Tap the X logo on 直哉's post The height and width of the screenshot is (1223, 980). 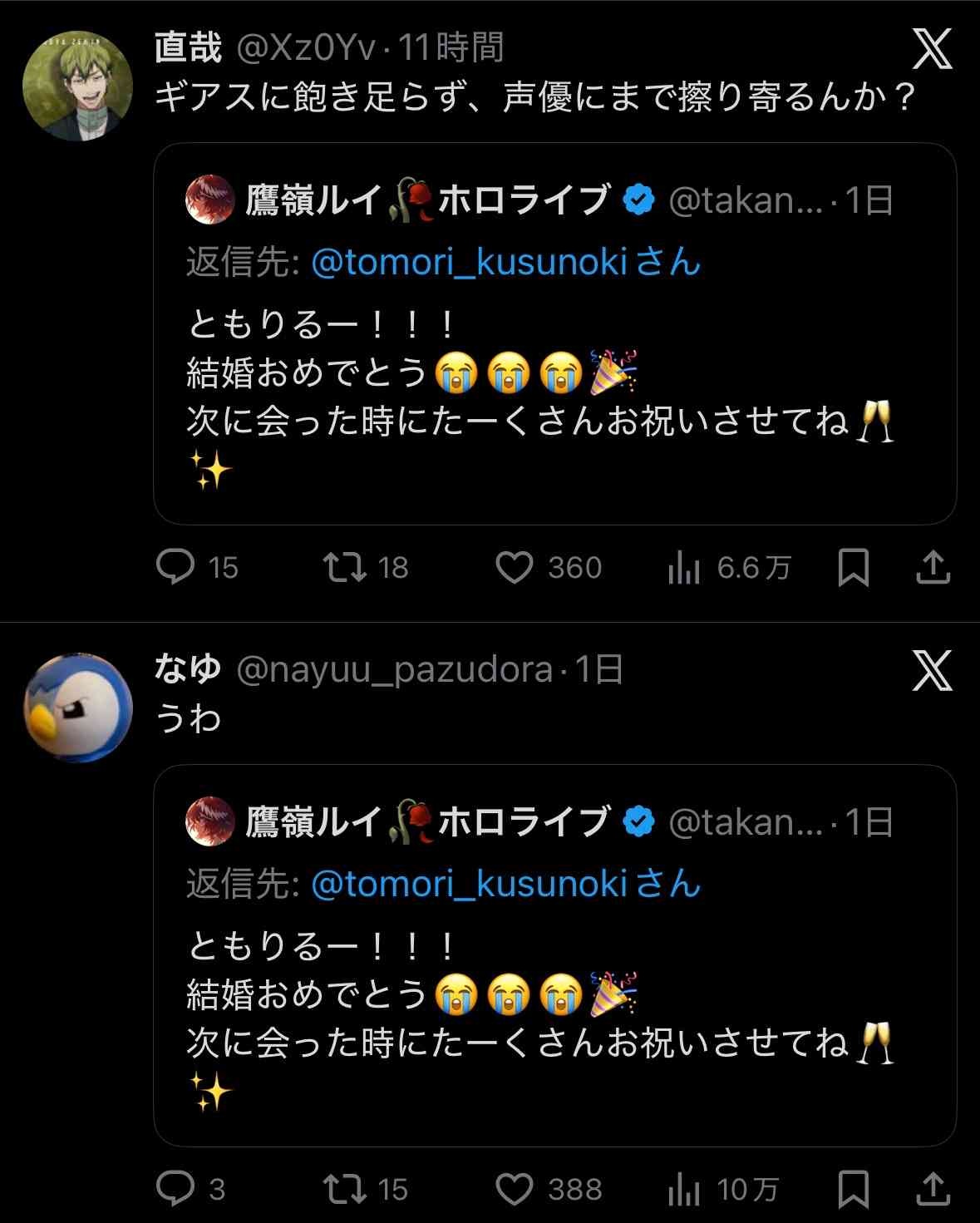(932, 50)
